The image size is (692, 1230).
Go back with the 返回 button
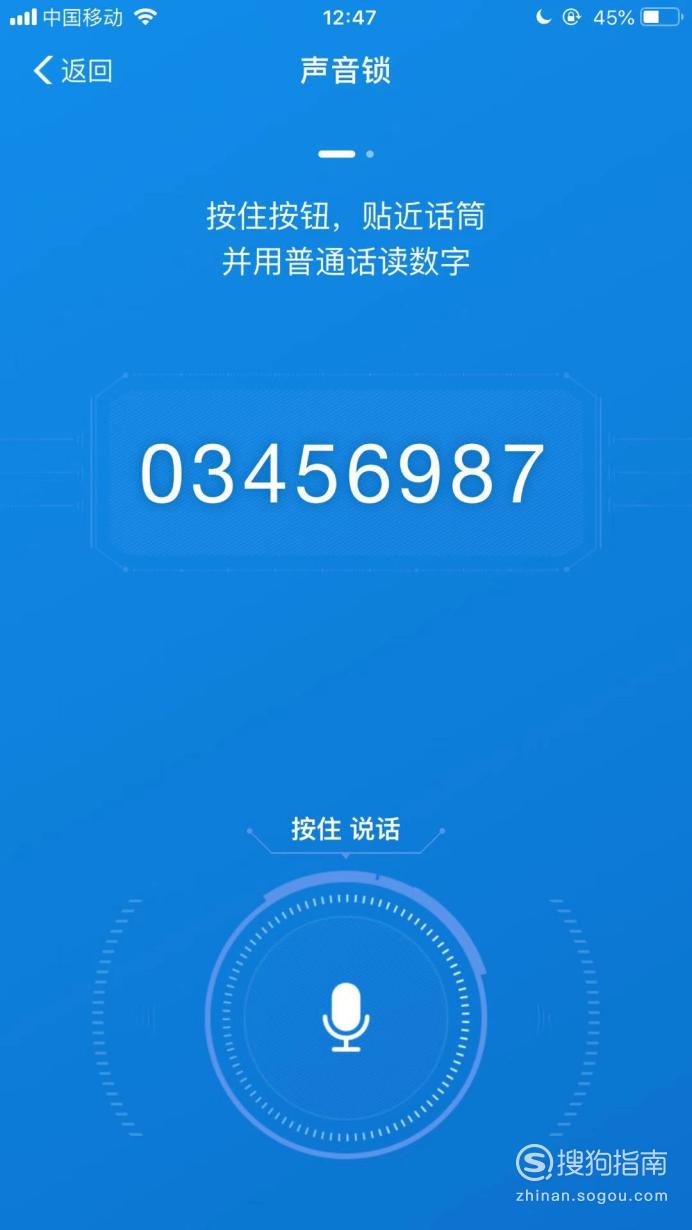[73, 70]
